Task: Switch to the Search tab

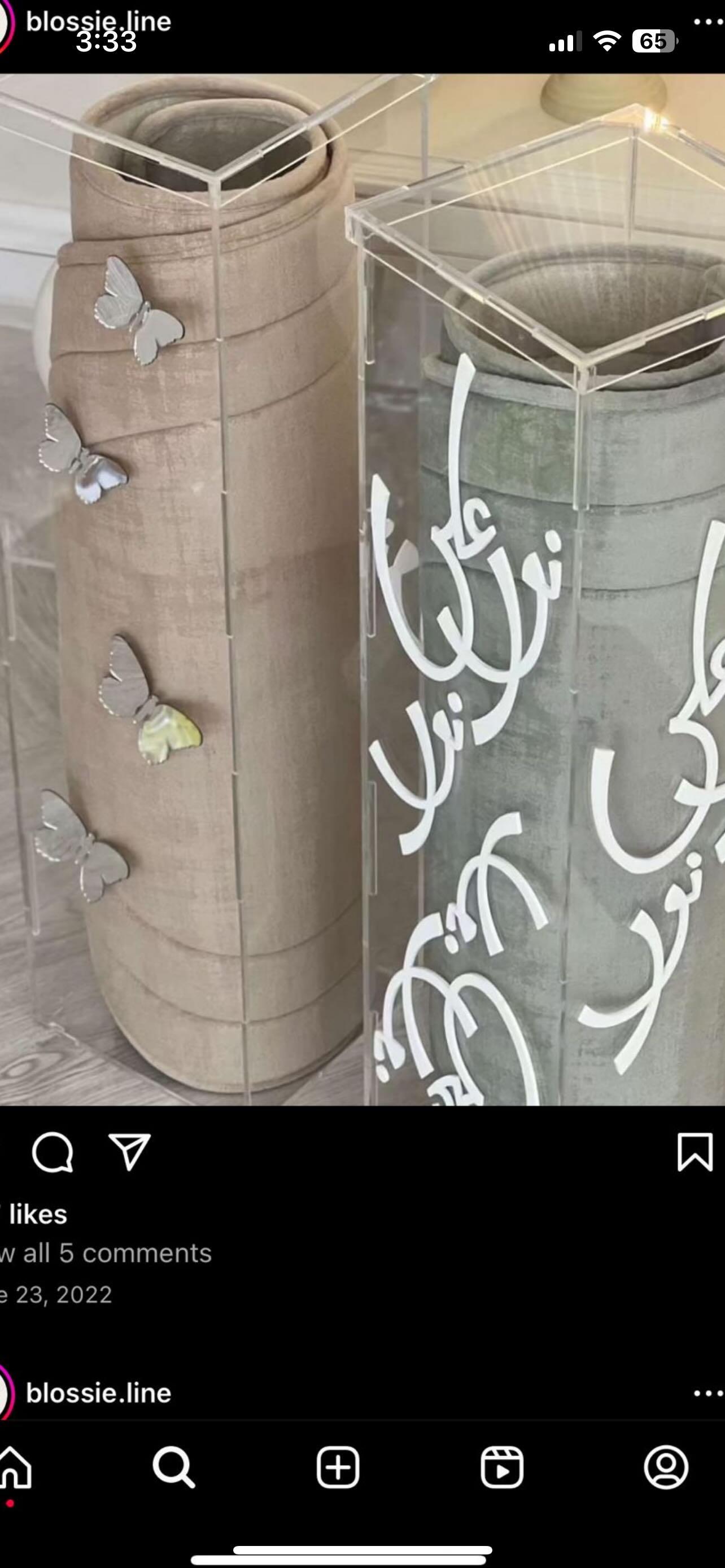Action: pos(174,1467)
